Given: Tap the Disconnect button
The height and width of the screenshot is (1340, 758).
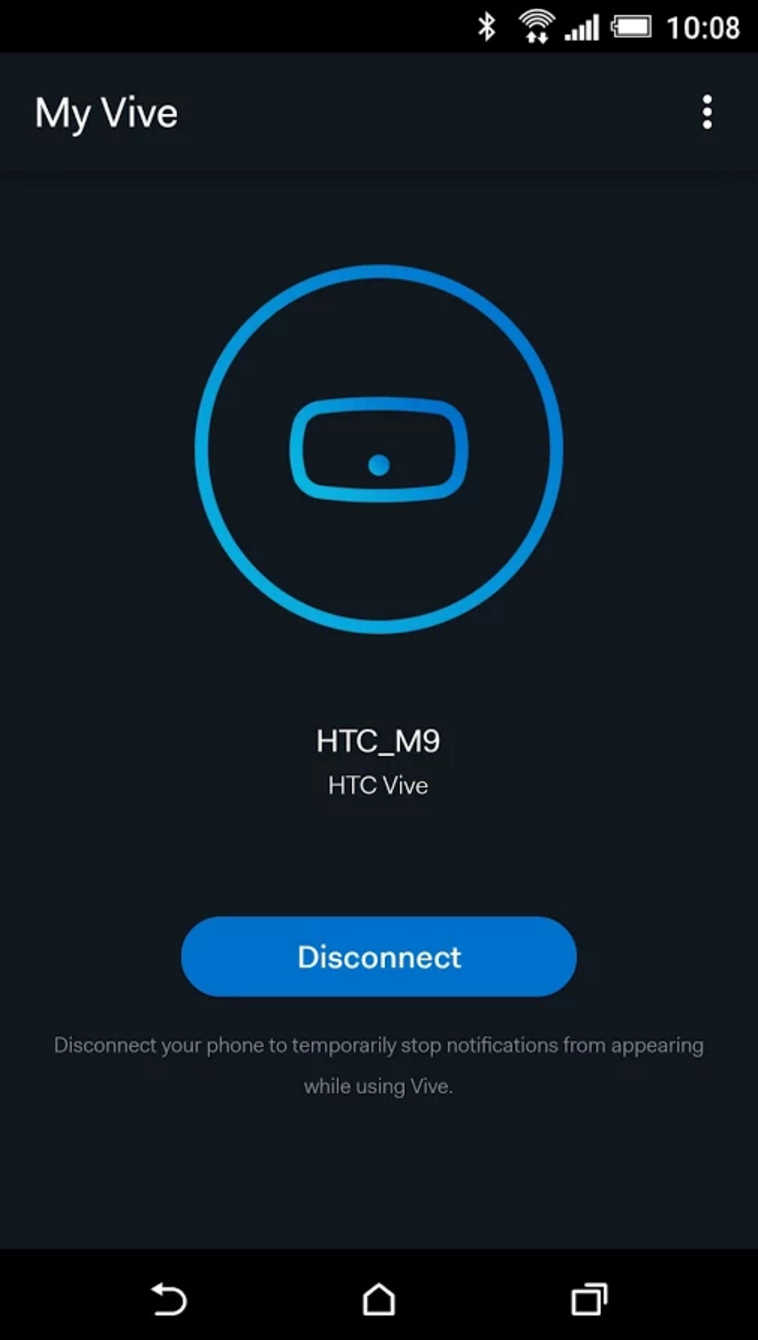Looking at the screenshot, I should 379,957.
